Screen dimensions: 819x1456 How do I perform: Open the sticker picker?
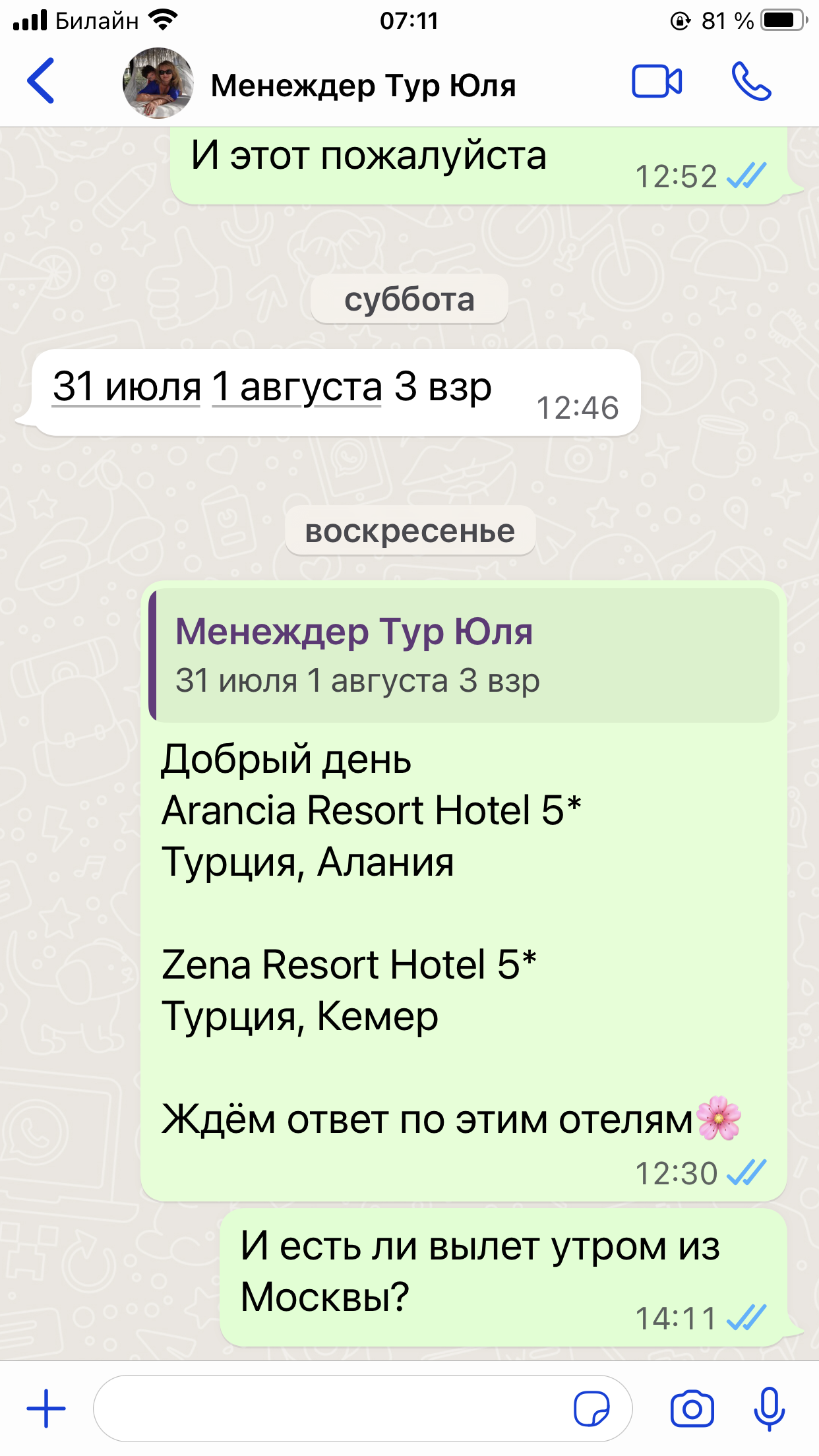pyautogui.click(x=591, y=1409)
